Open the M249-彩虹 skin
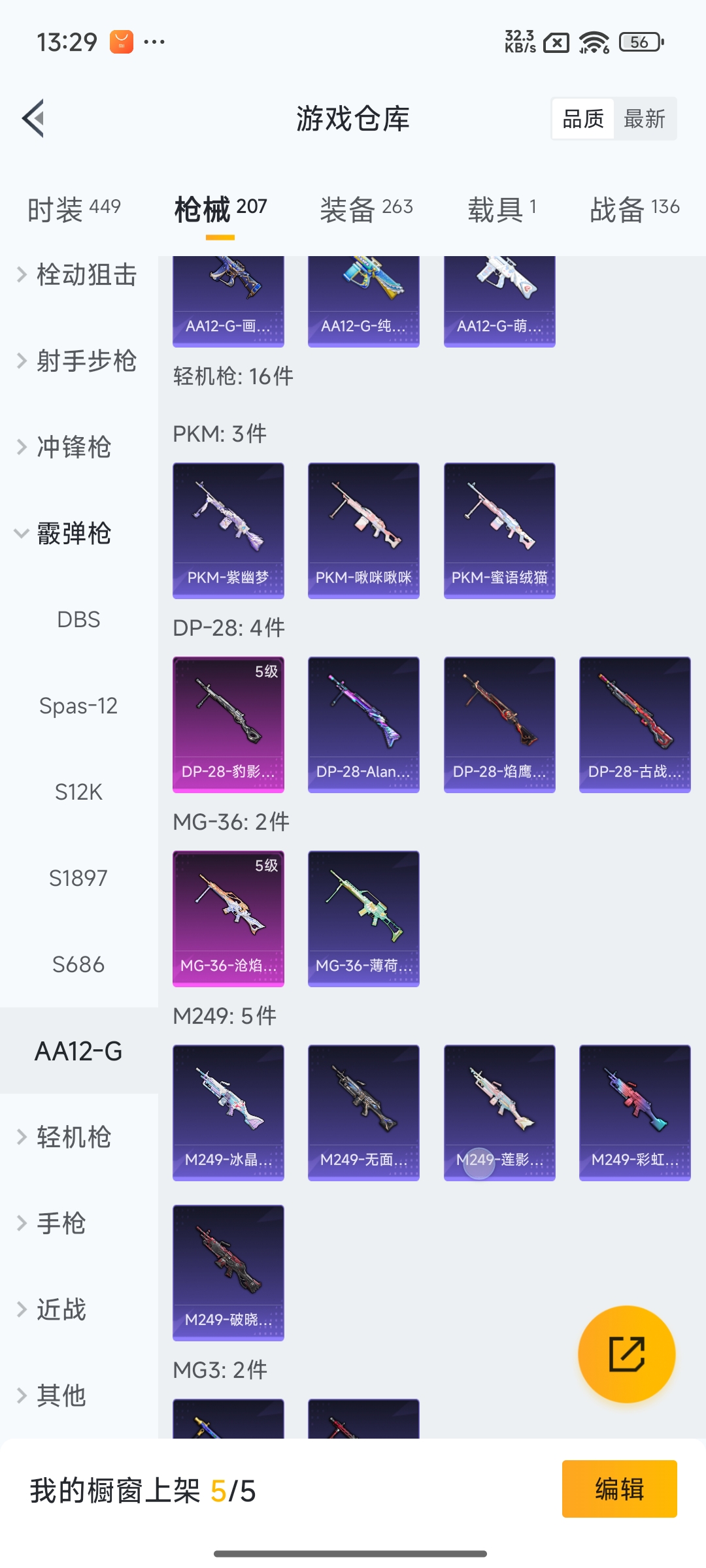Screen dimensions: 706x1568 pyautogui.click(x=635, y=1113)
